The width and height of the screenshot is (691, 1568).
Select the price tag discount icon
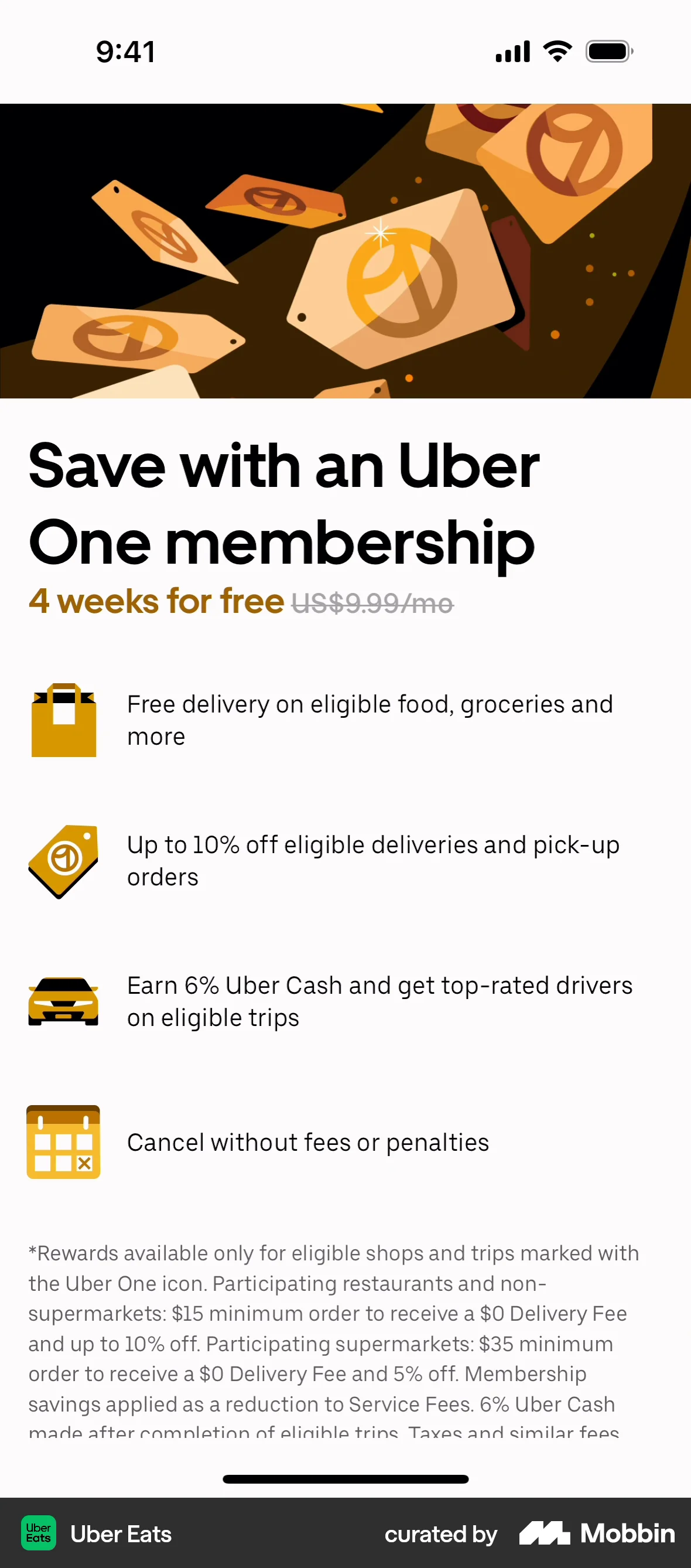(x=63, y=861)
